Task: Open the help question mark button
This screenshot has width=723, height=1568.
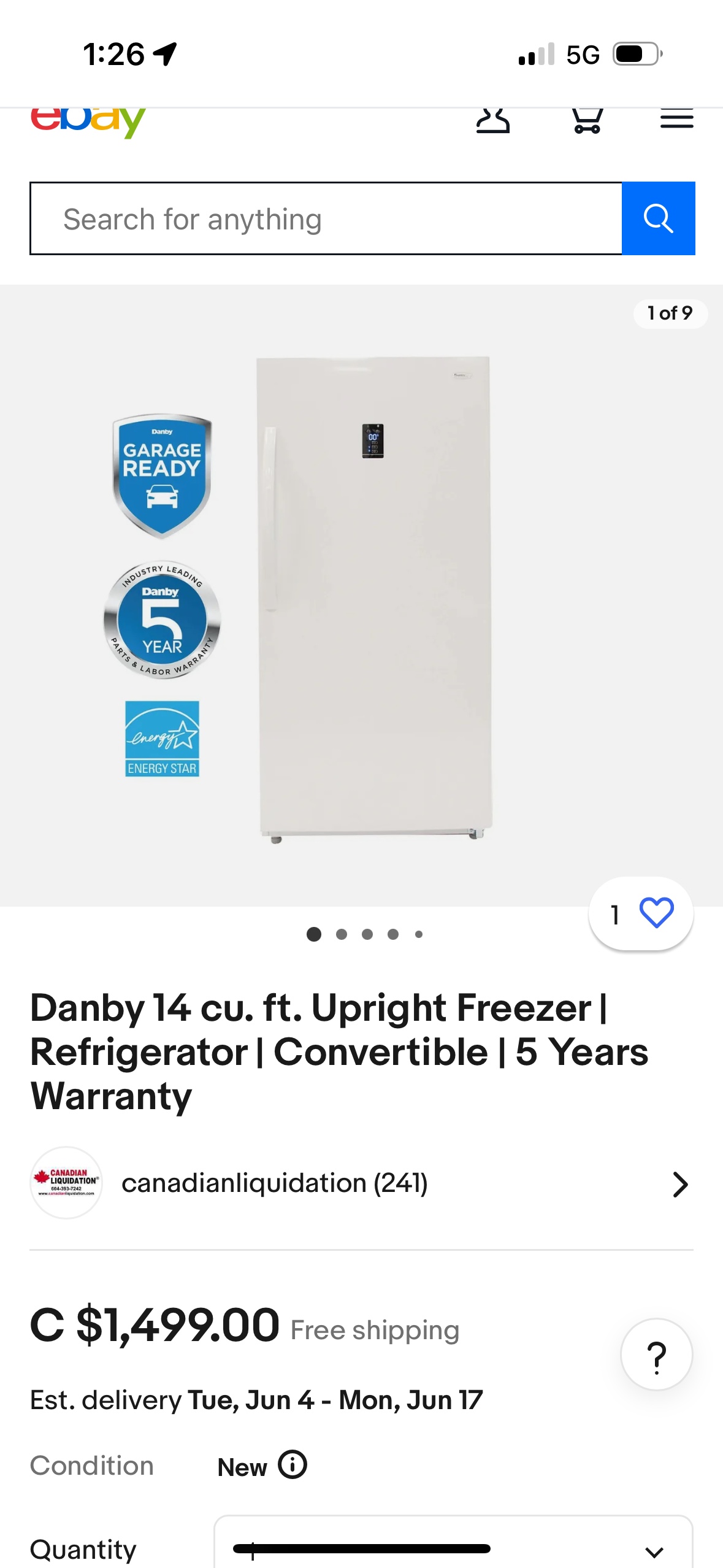Action: pyautogui.click(x=656, y=1355)
